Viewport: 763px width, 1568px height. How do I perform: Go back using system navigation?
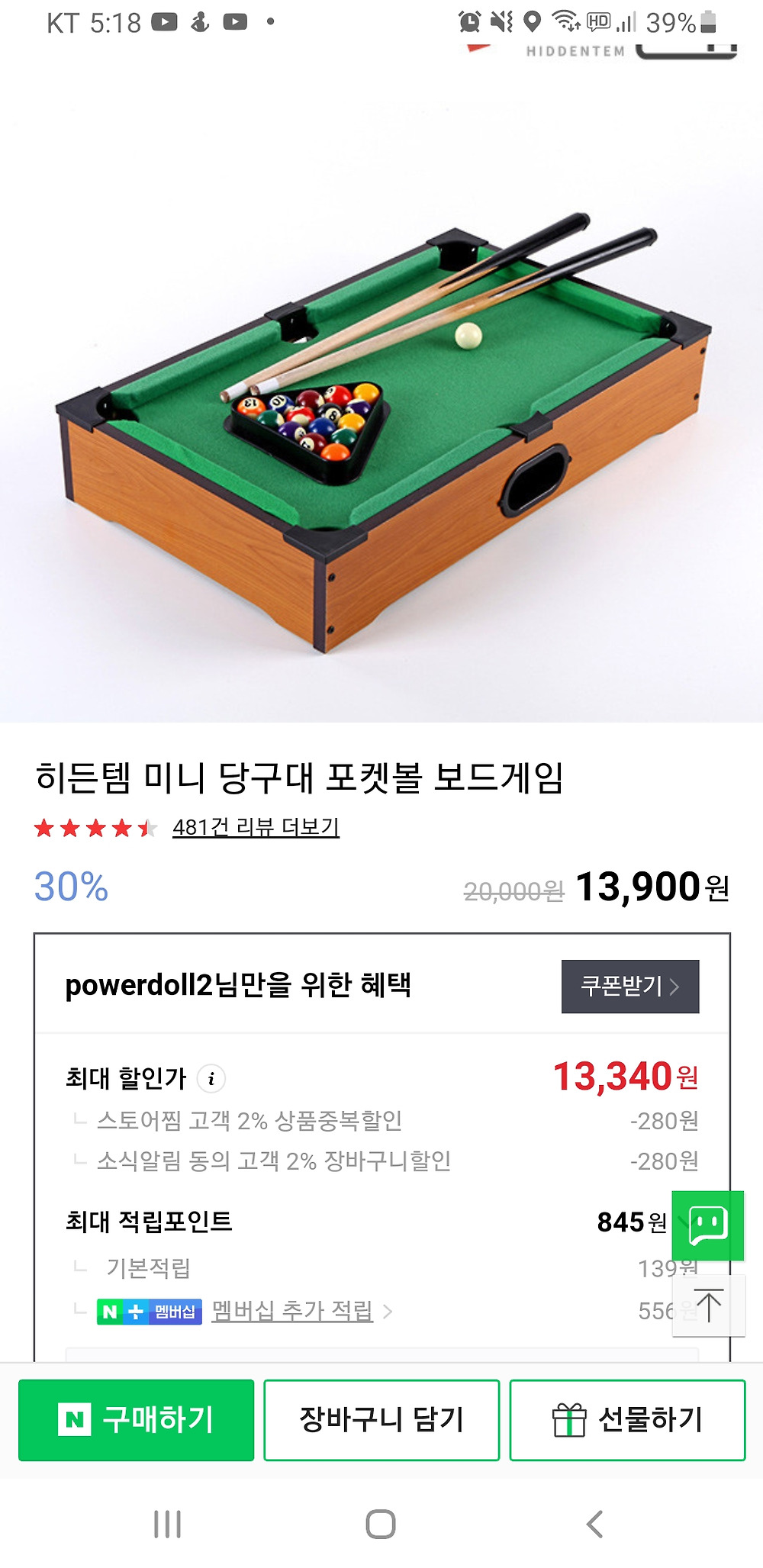tap(595, 1524)
